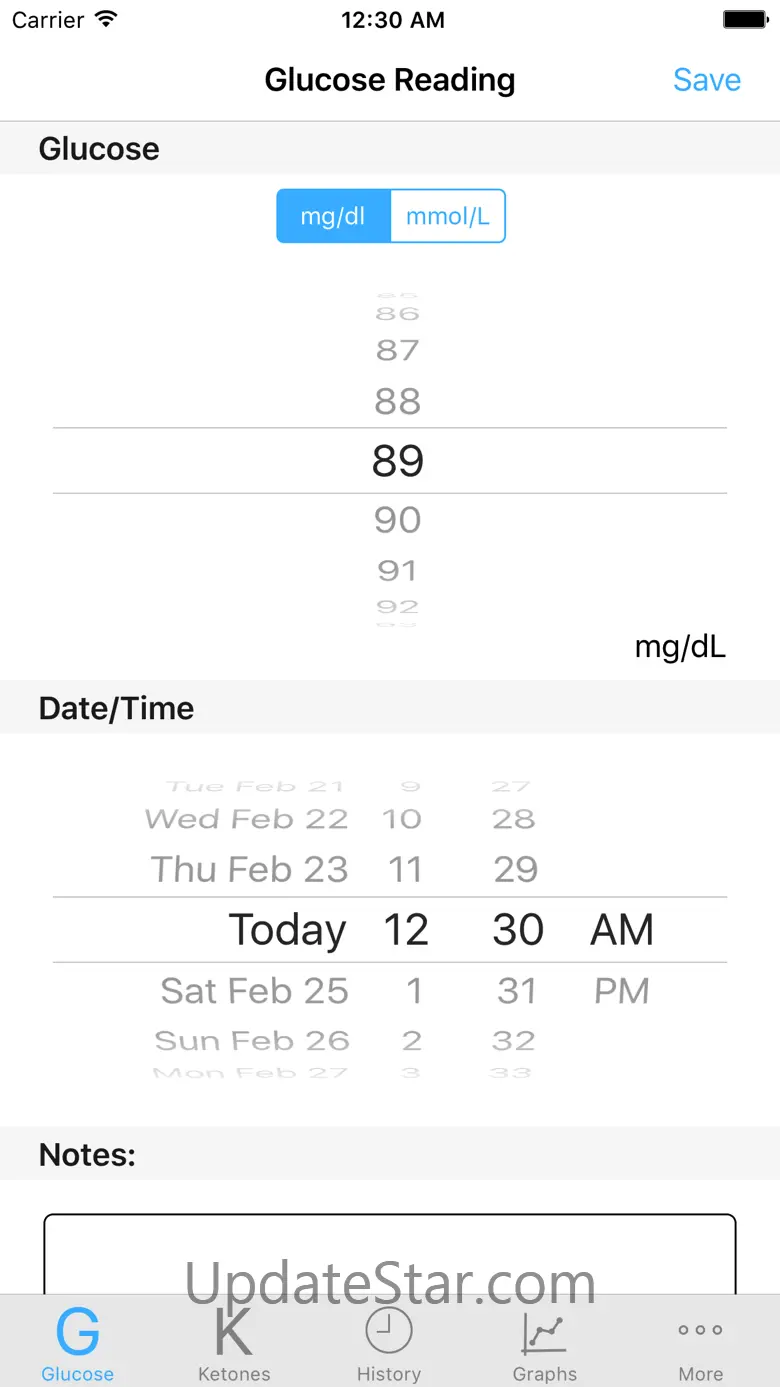Set minutes to 31
The image size is (780, 1387).
(x=517, y=991)
